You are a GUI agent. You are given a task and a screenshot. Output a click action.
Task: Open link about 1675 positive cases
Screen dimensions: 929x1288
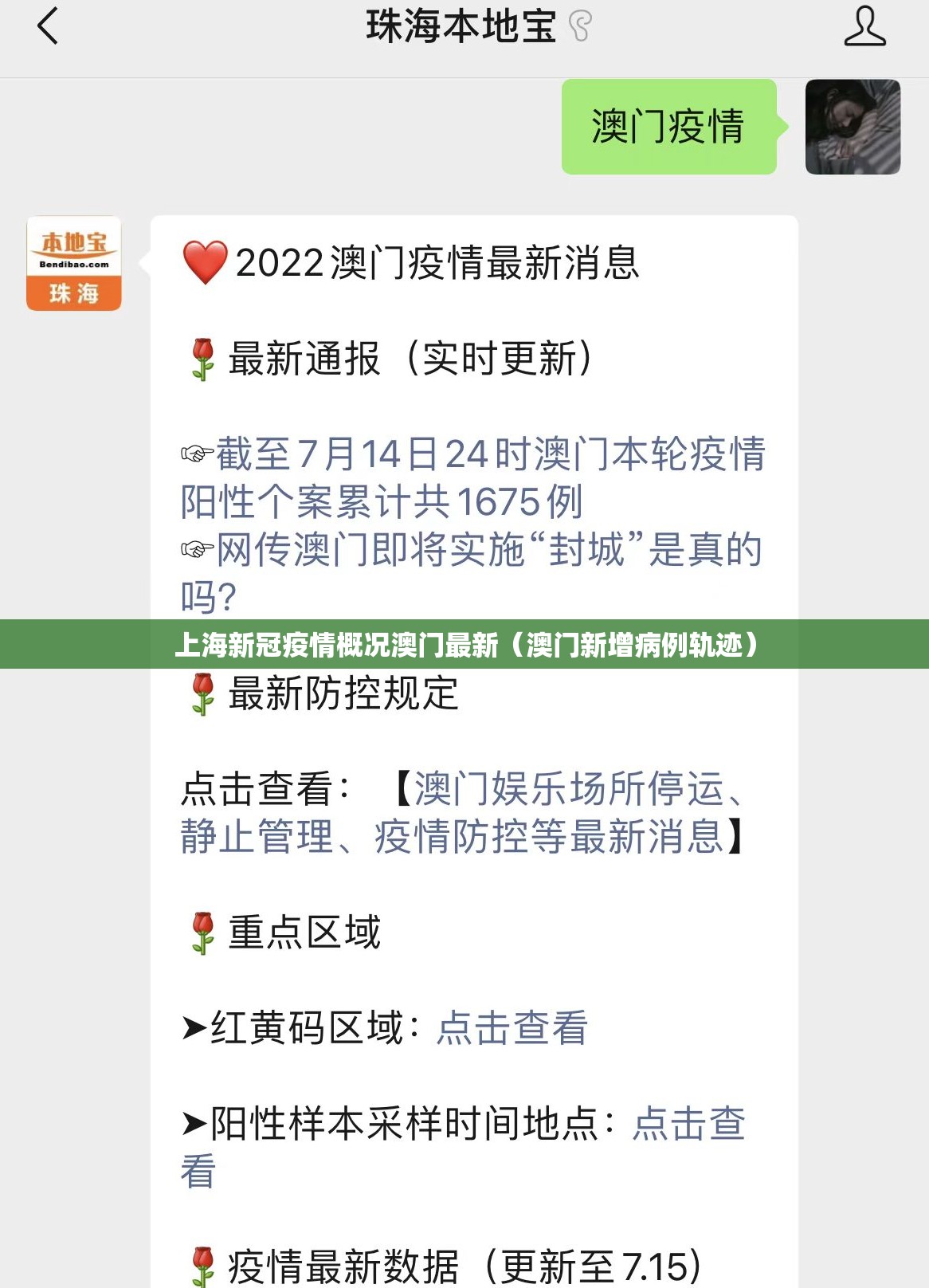pos(472,477)
